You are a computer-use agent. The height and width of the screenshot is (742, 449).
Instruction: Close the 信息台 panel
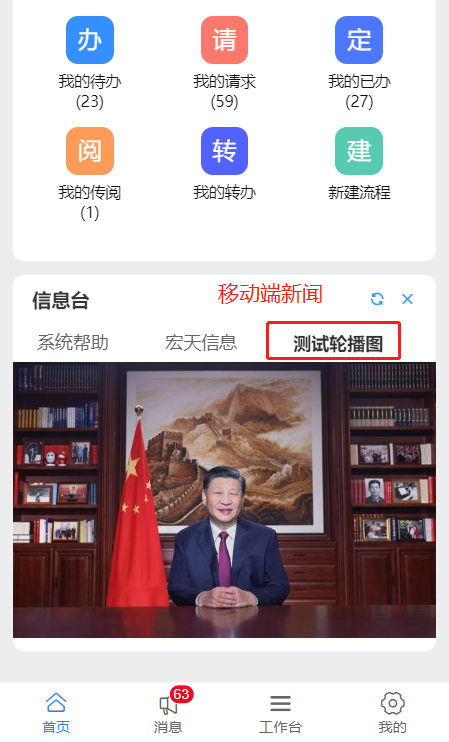pos(407,299)
